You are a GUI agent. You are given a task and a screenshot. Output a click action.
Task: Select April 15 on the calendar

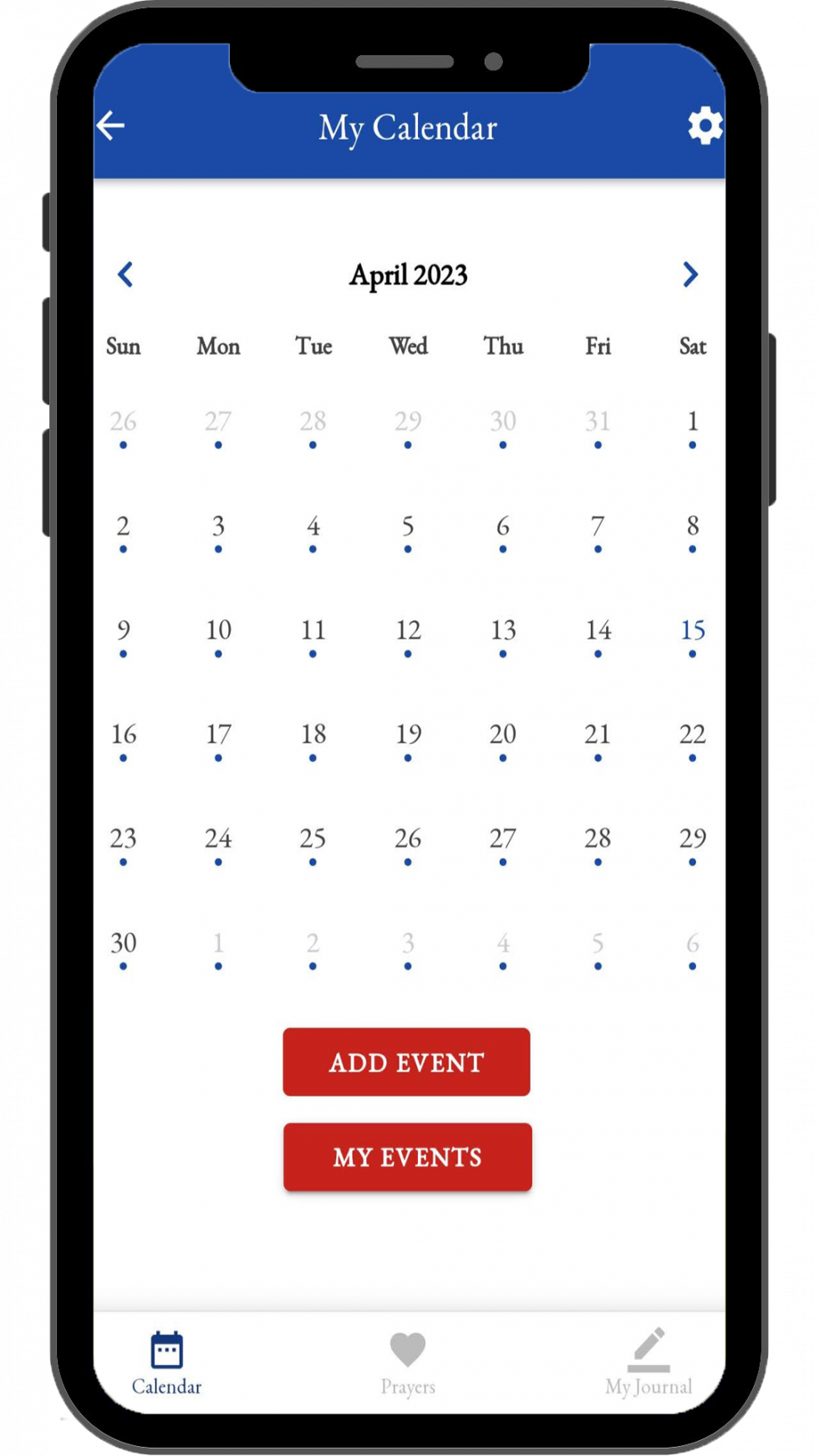692,632
